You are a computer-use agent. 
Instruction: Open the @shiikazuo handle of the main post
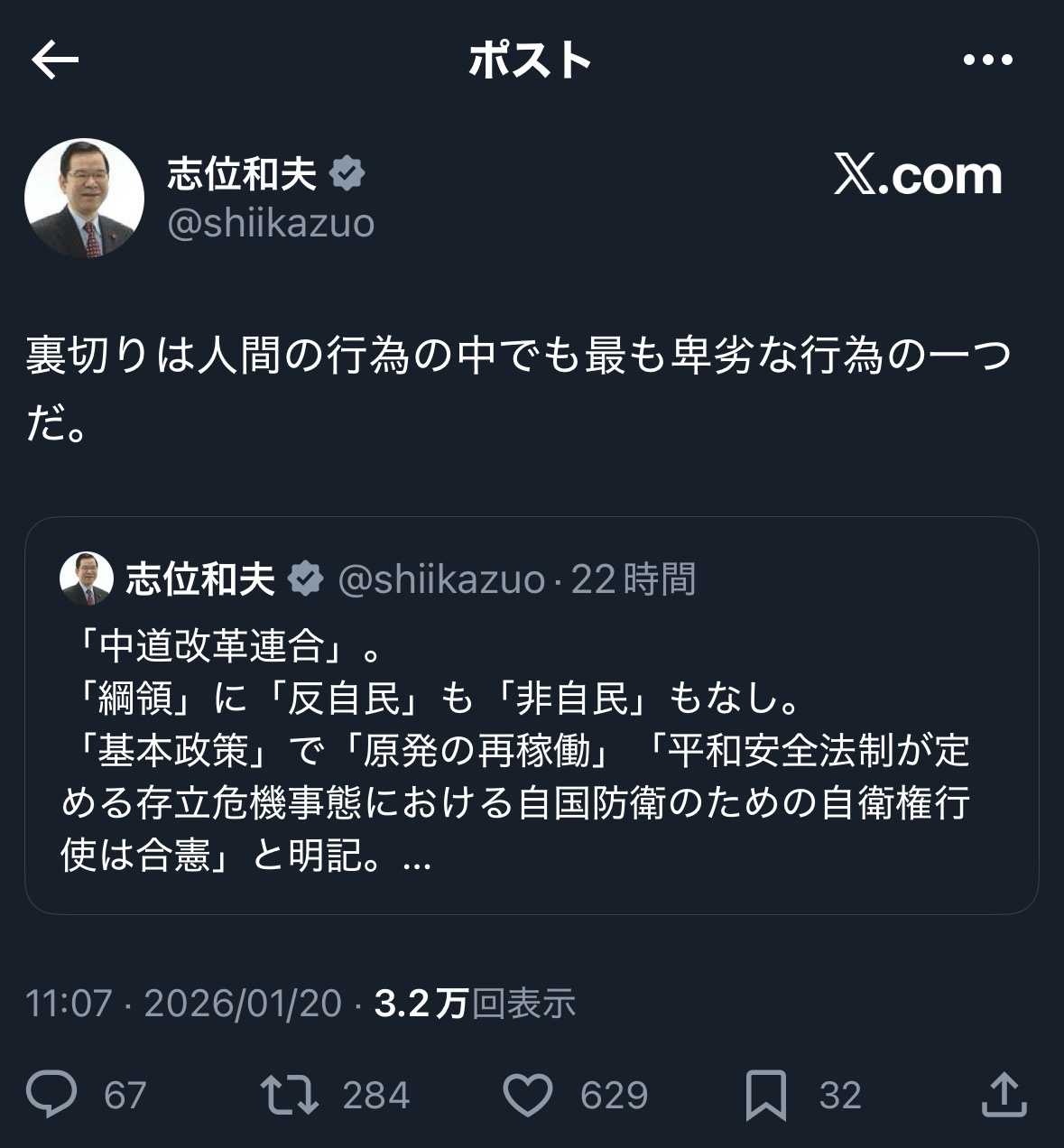pyautogui.click(x=271, y=223)
